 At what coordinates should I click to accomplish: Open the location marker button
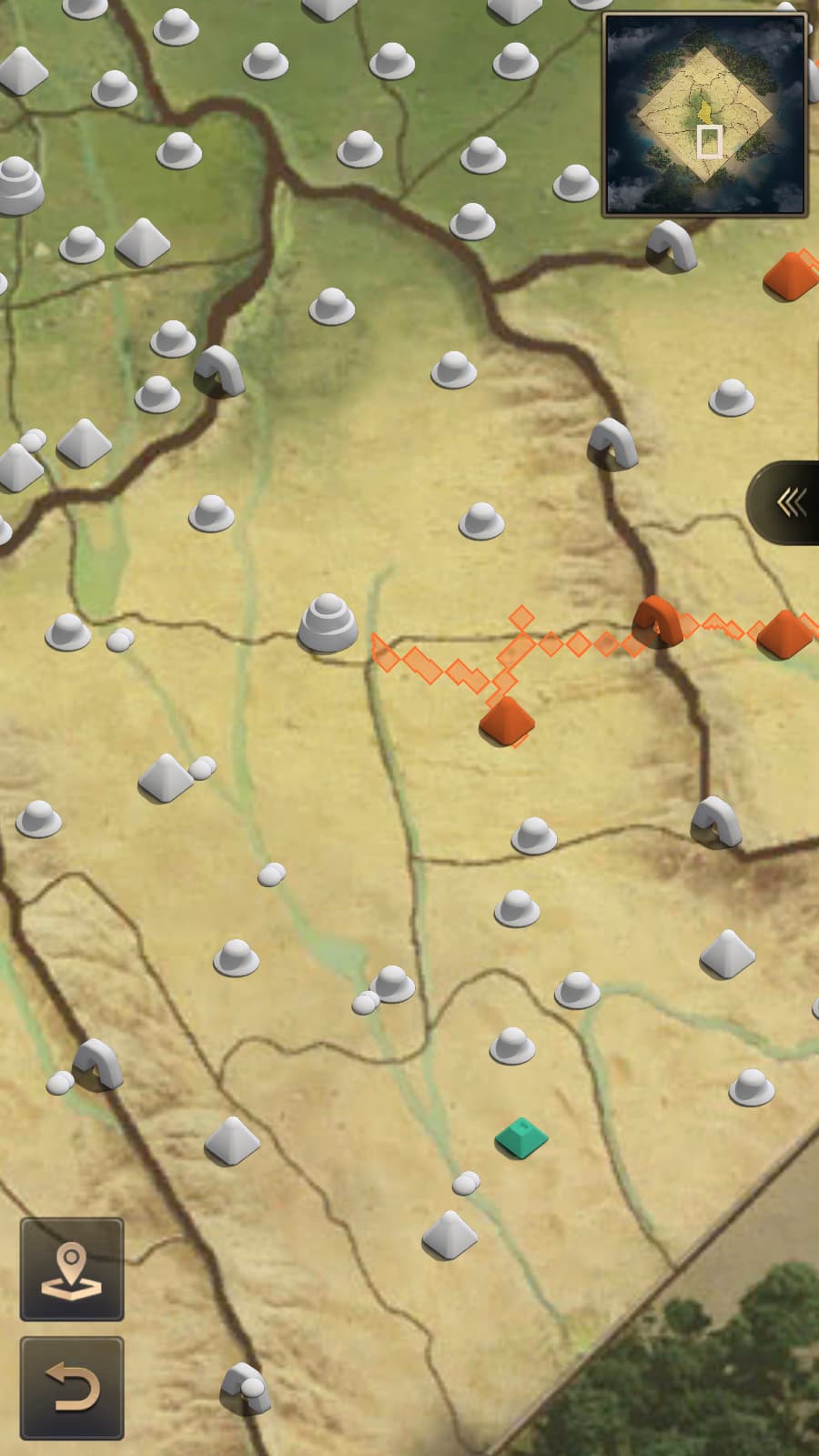pyautogui.click(x=72, y=1269)
